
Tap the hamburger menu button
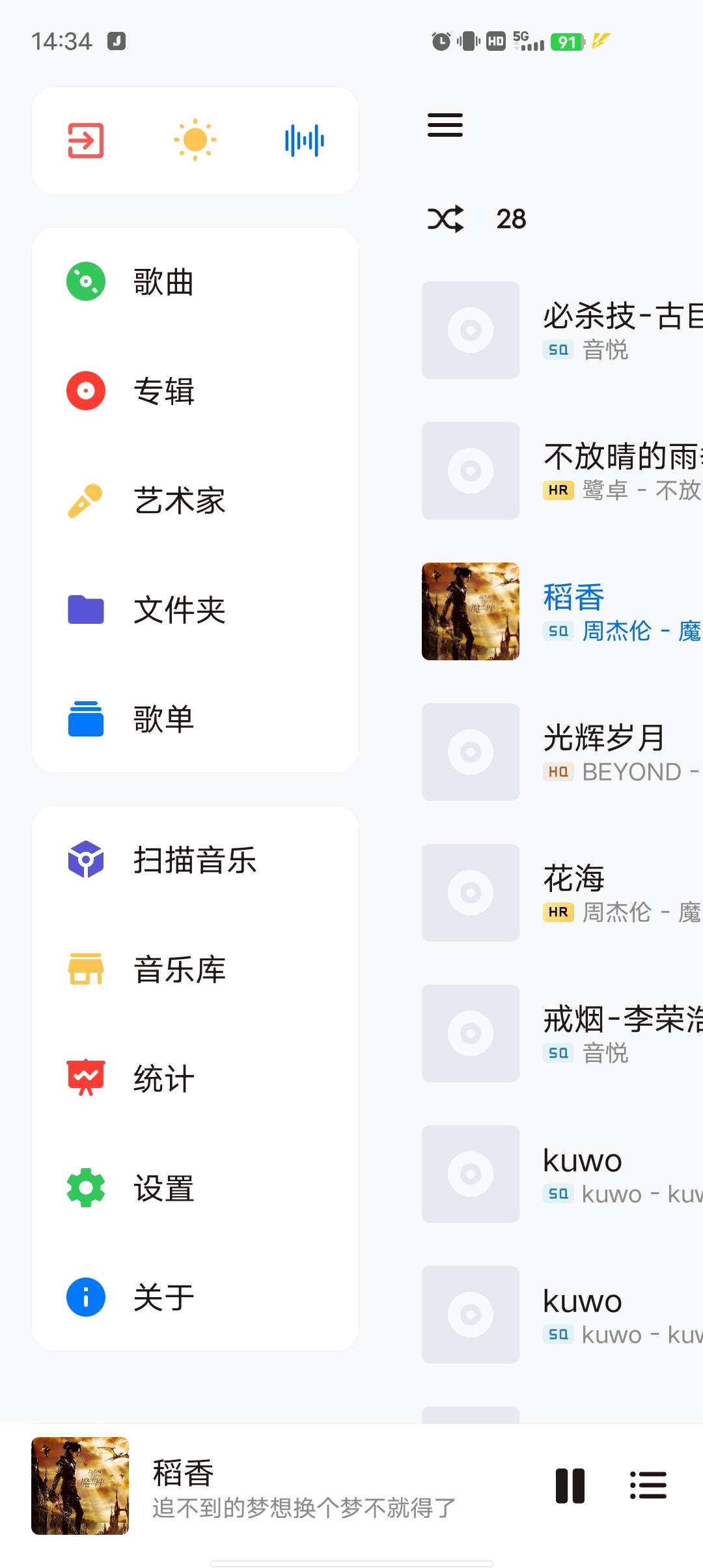[x=445, y=125]
